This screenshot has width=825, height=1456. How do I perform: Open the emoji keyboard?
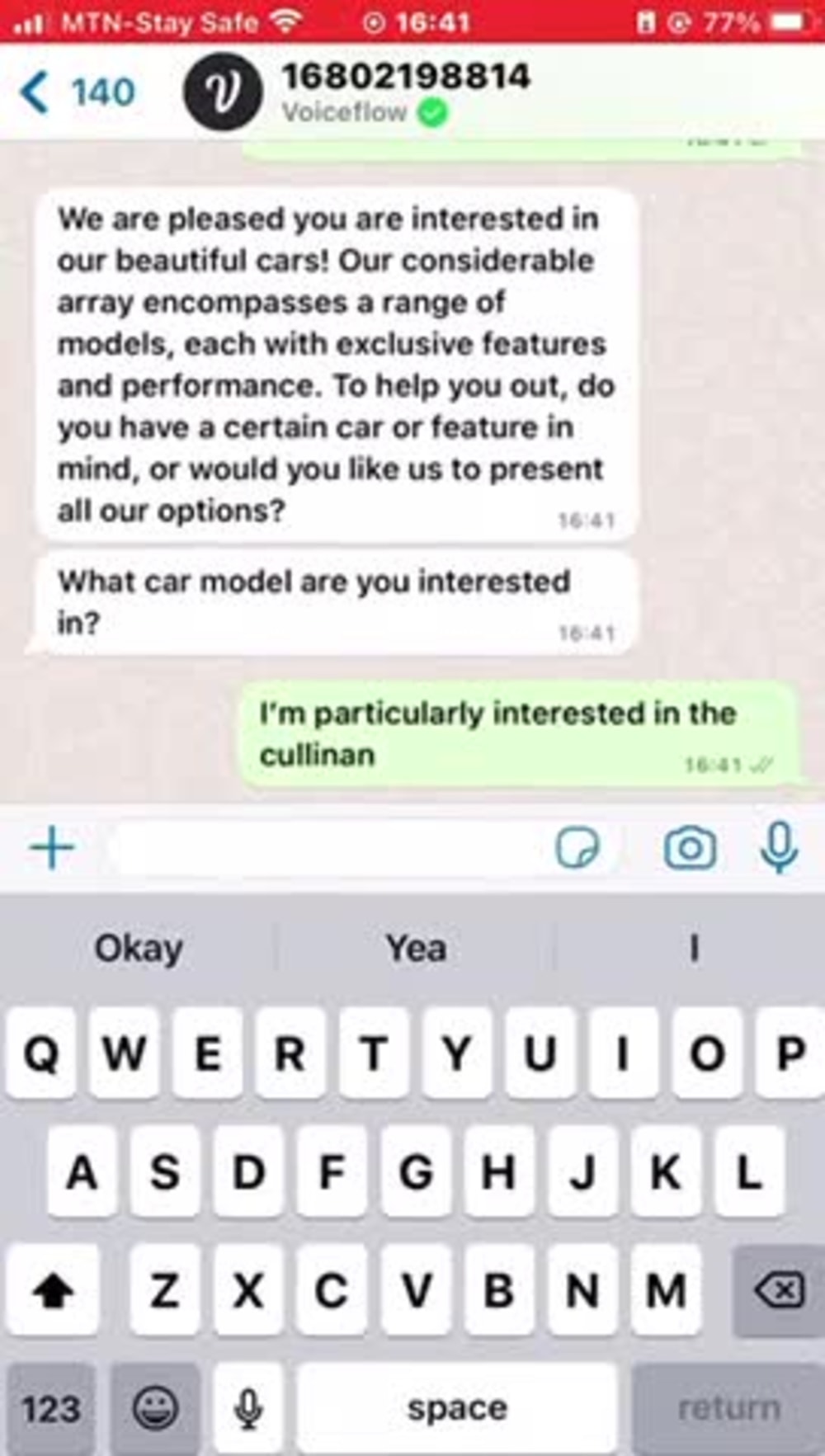click(155, 1408)
